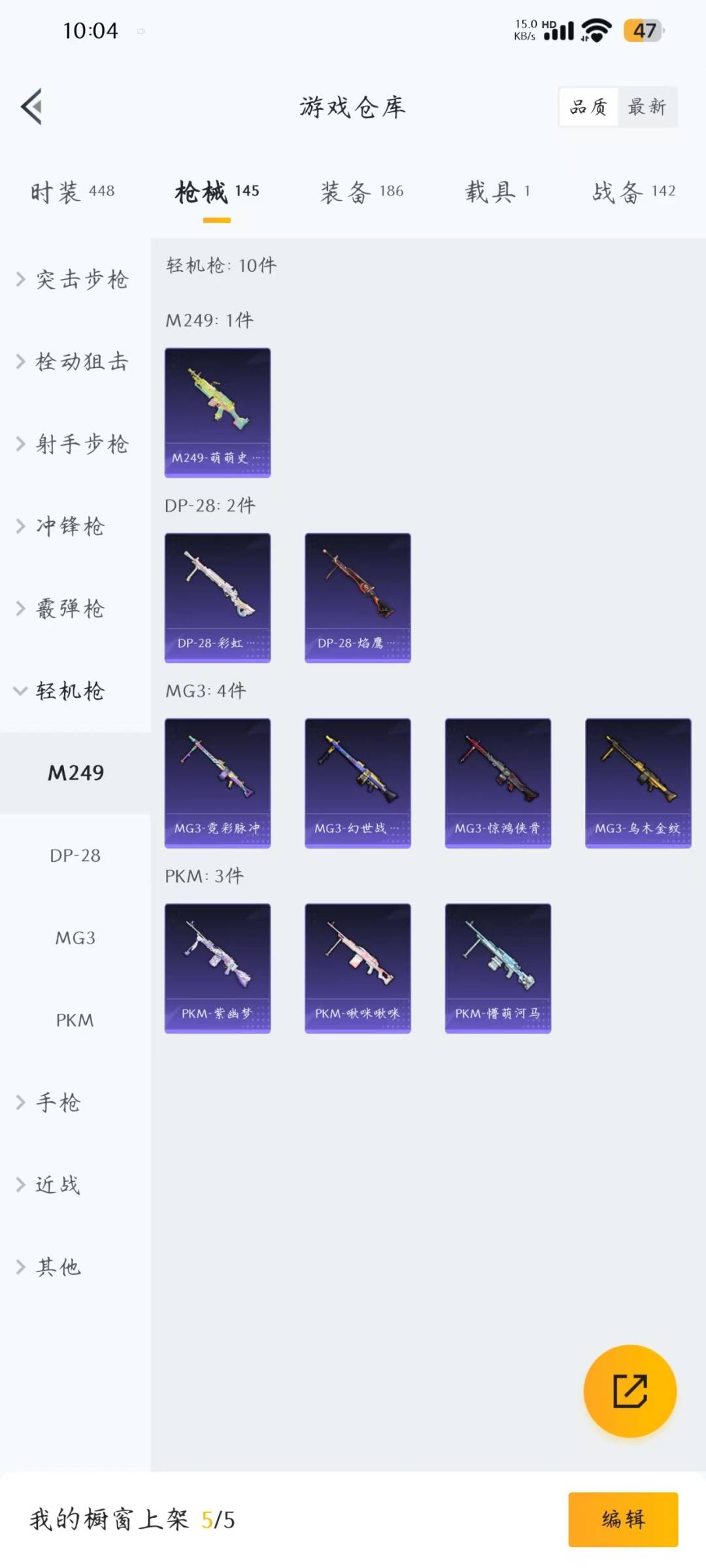The height and width of the screenshot is (1568, 706).
Task: Tap the yellow share floating button
Action: click(x=630, y=1391)
